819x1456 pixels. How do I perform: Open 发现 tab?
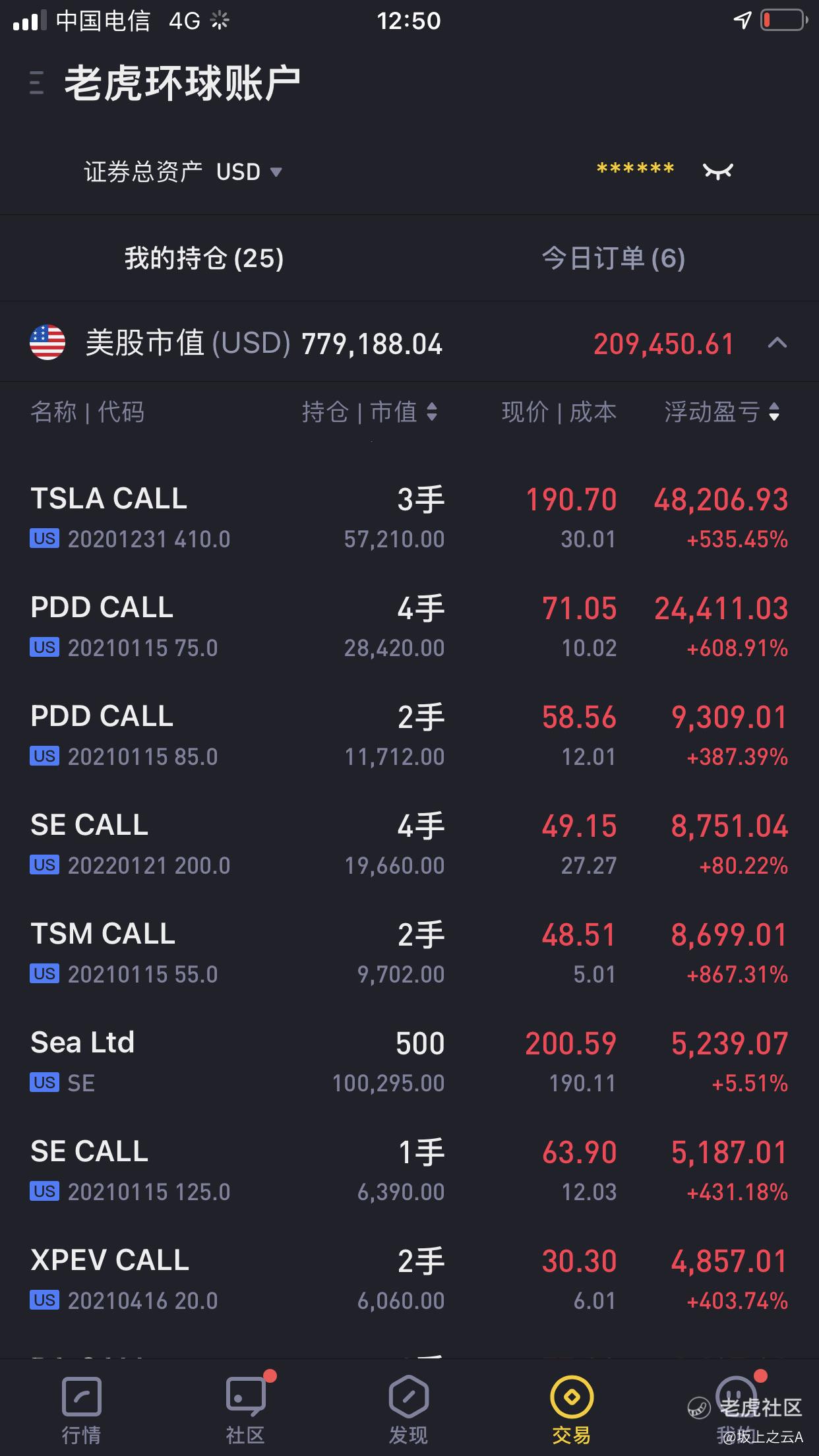[x=409, y=1410]
